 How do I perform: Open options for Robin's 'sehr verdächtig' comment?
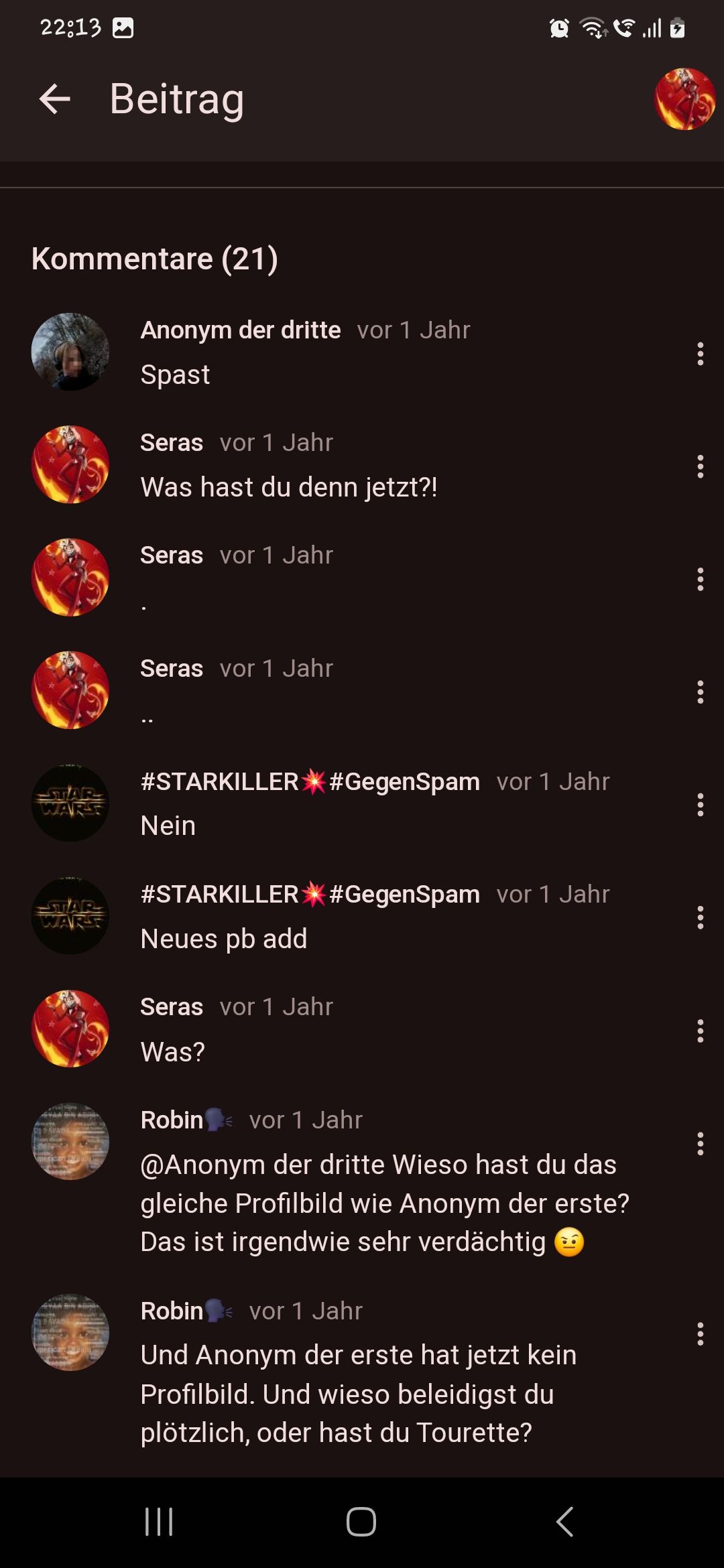700,1144
